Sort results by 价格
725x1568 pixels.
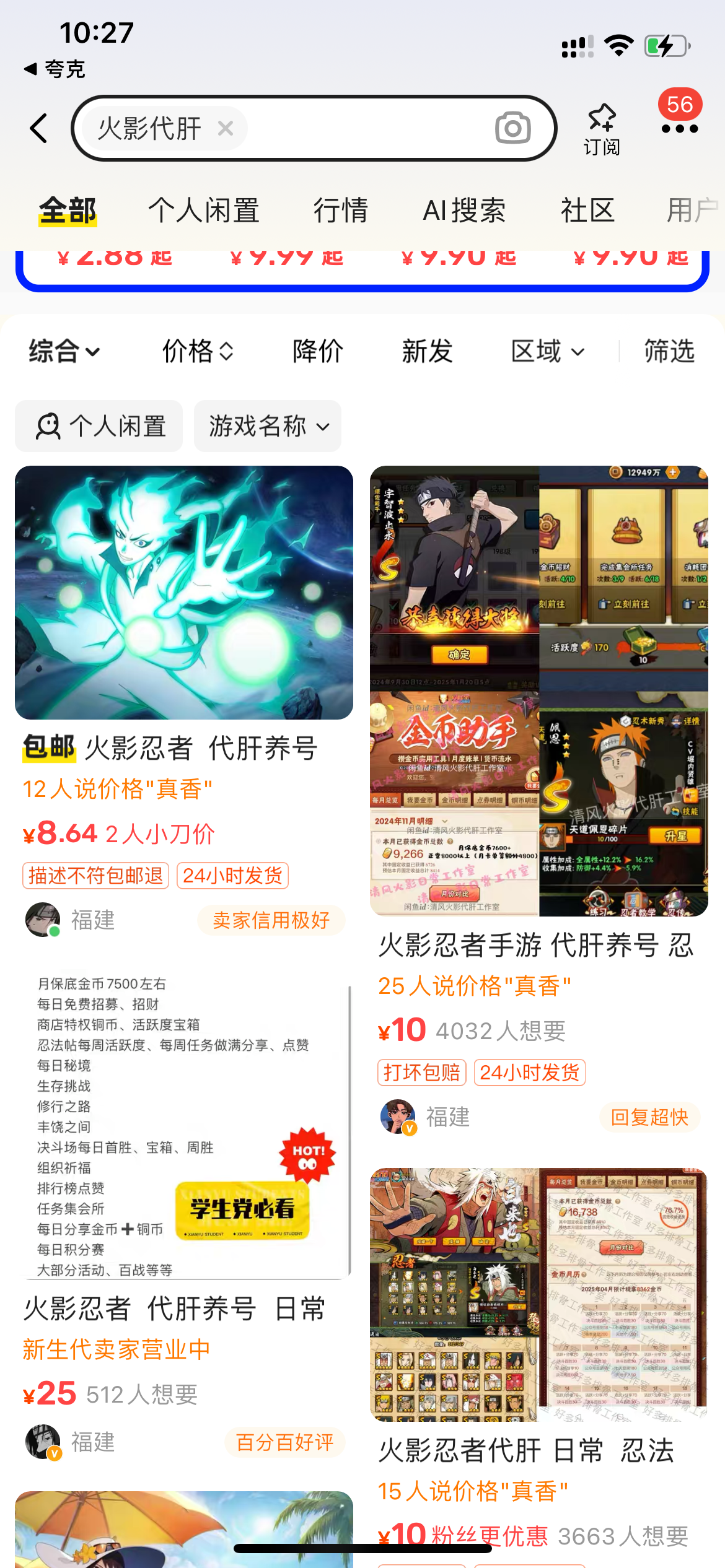(x=198, y=351)
